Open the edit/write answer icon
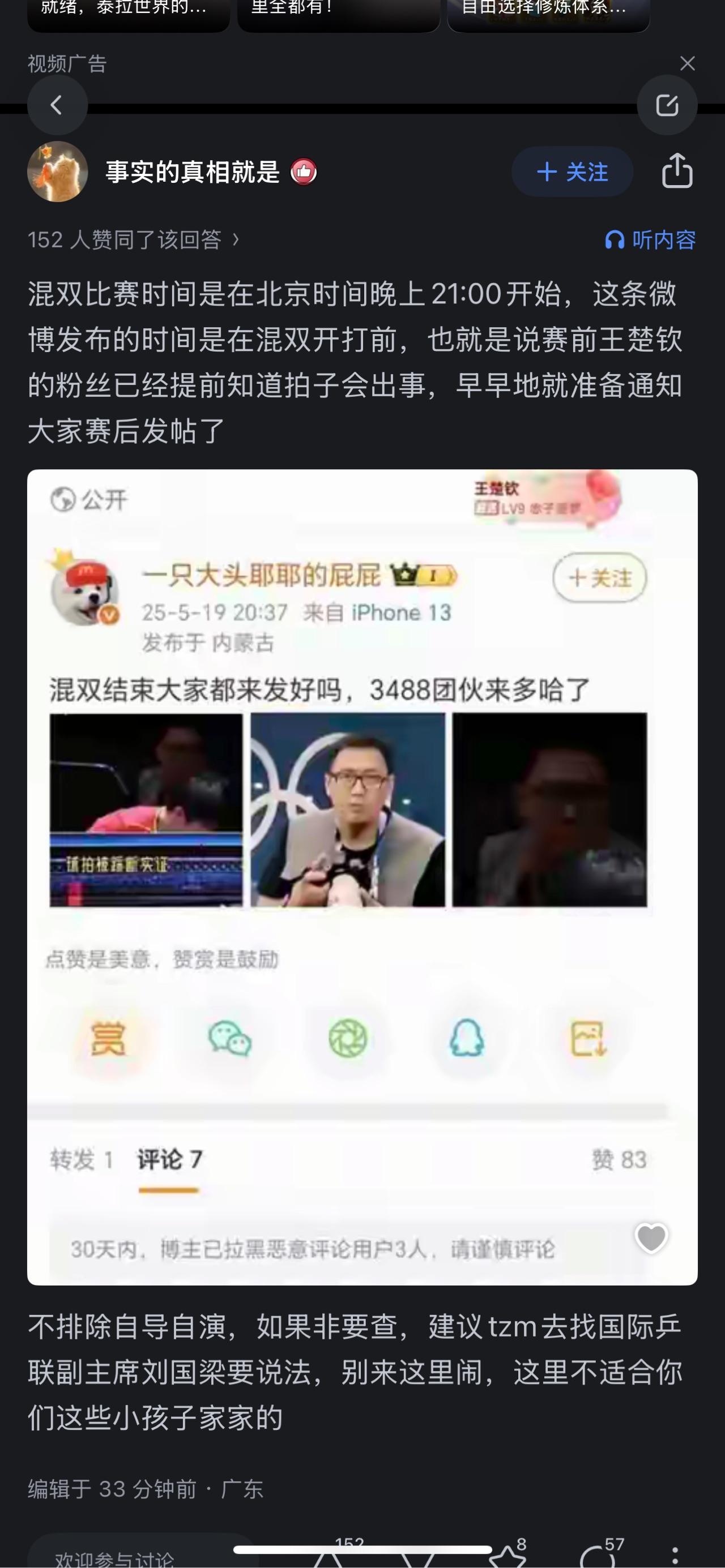This screenshot has height=1568, width=725. (x=667, y=105)
